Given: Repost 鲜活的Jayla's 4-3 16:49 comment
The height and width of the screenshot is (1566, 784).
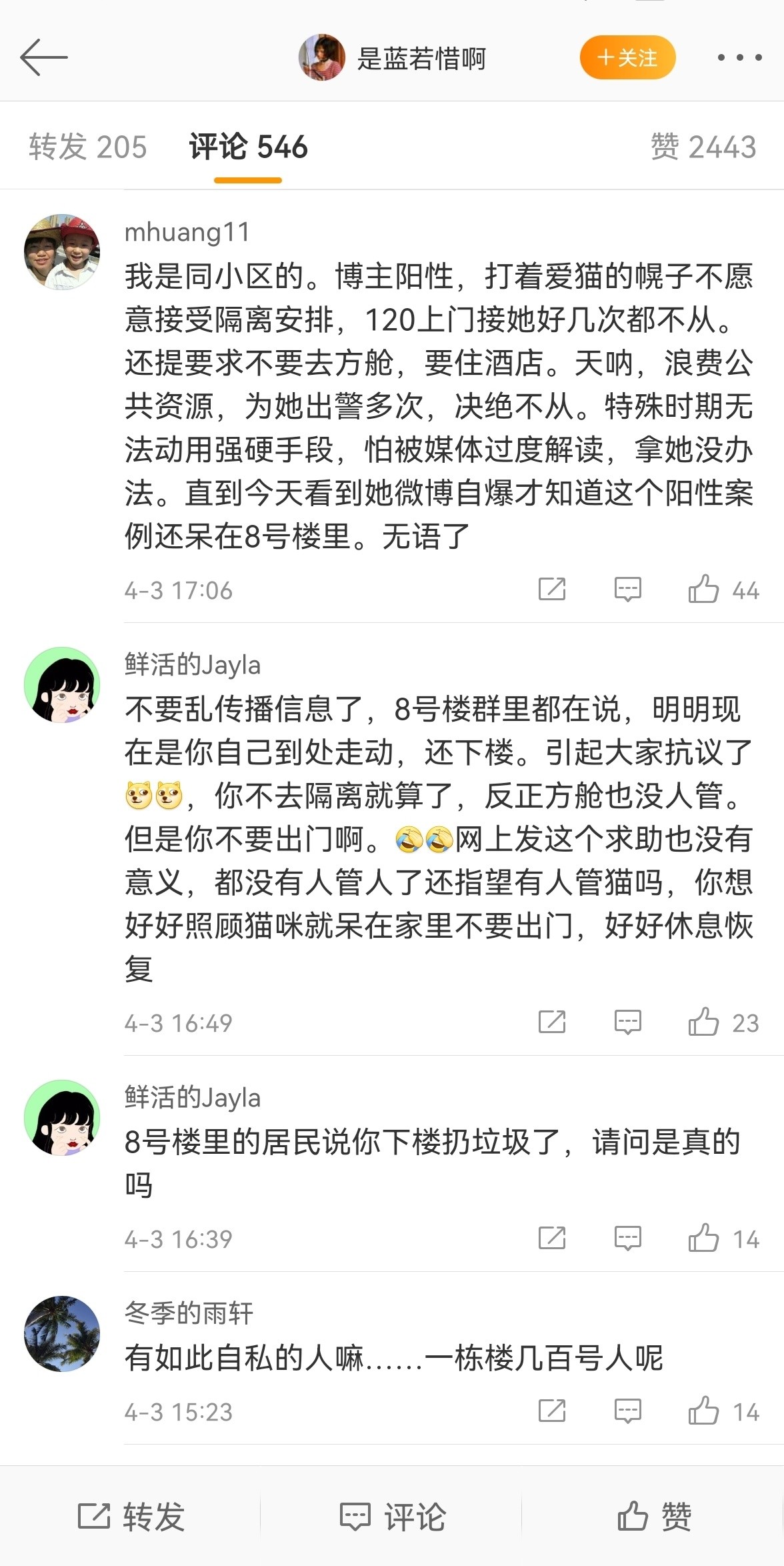Looking at the screenshot, I should (552, 1022).
